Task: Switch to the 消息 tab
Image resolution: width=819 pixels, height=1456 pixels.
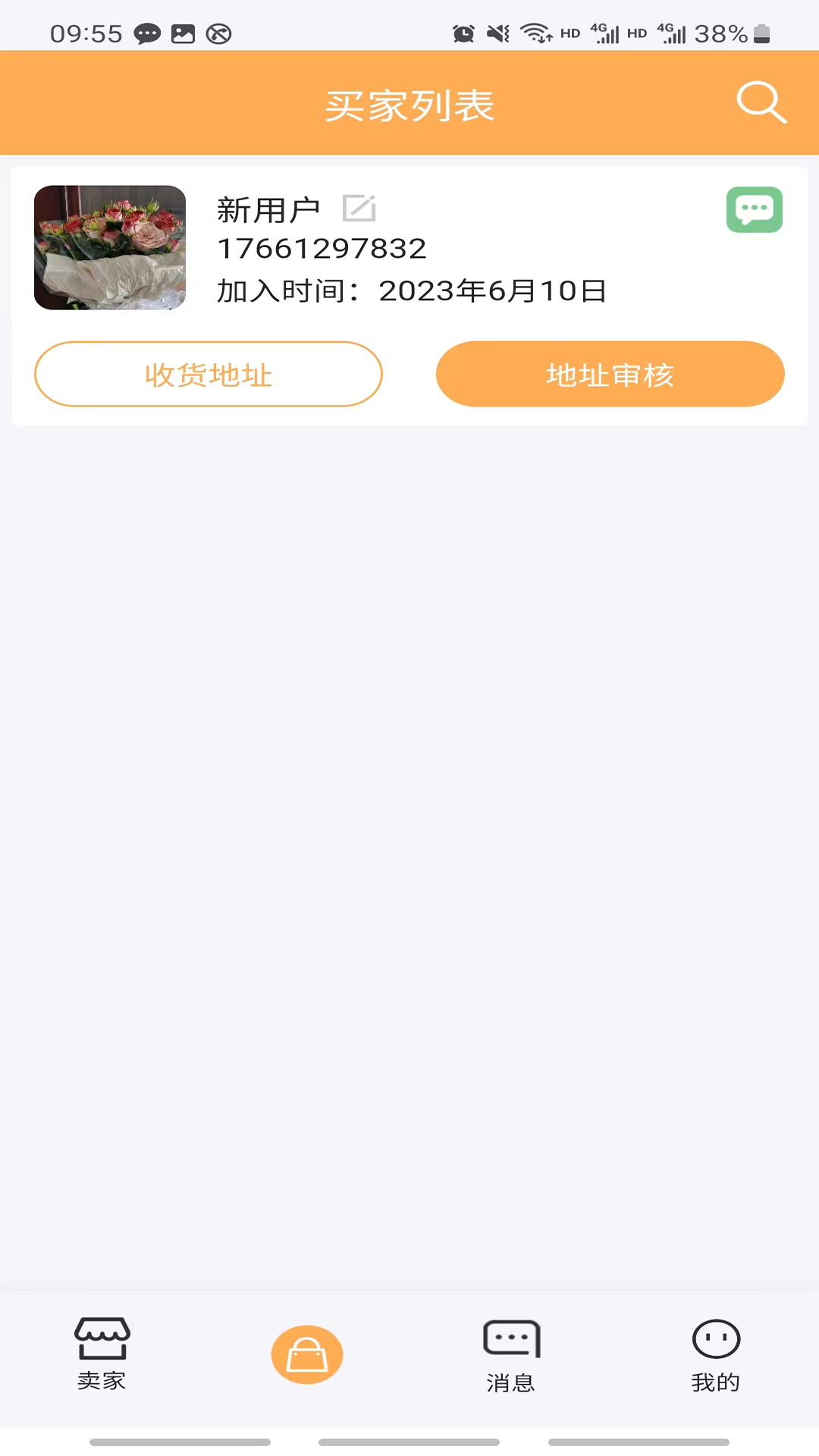Action: click(x=511, y=1356)
